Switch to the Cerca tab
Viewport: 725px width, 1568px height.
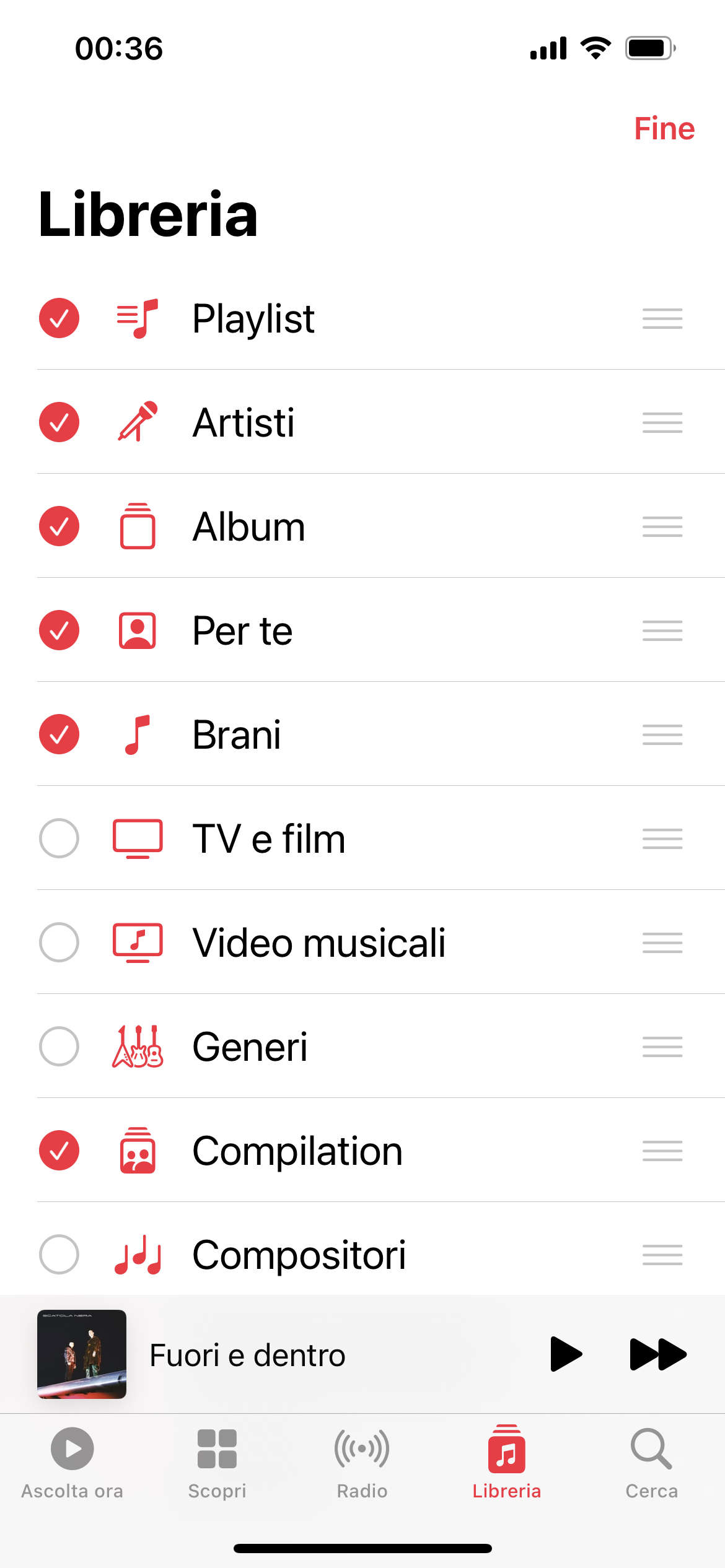651,1461
